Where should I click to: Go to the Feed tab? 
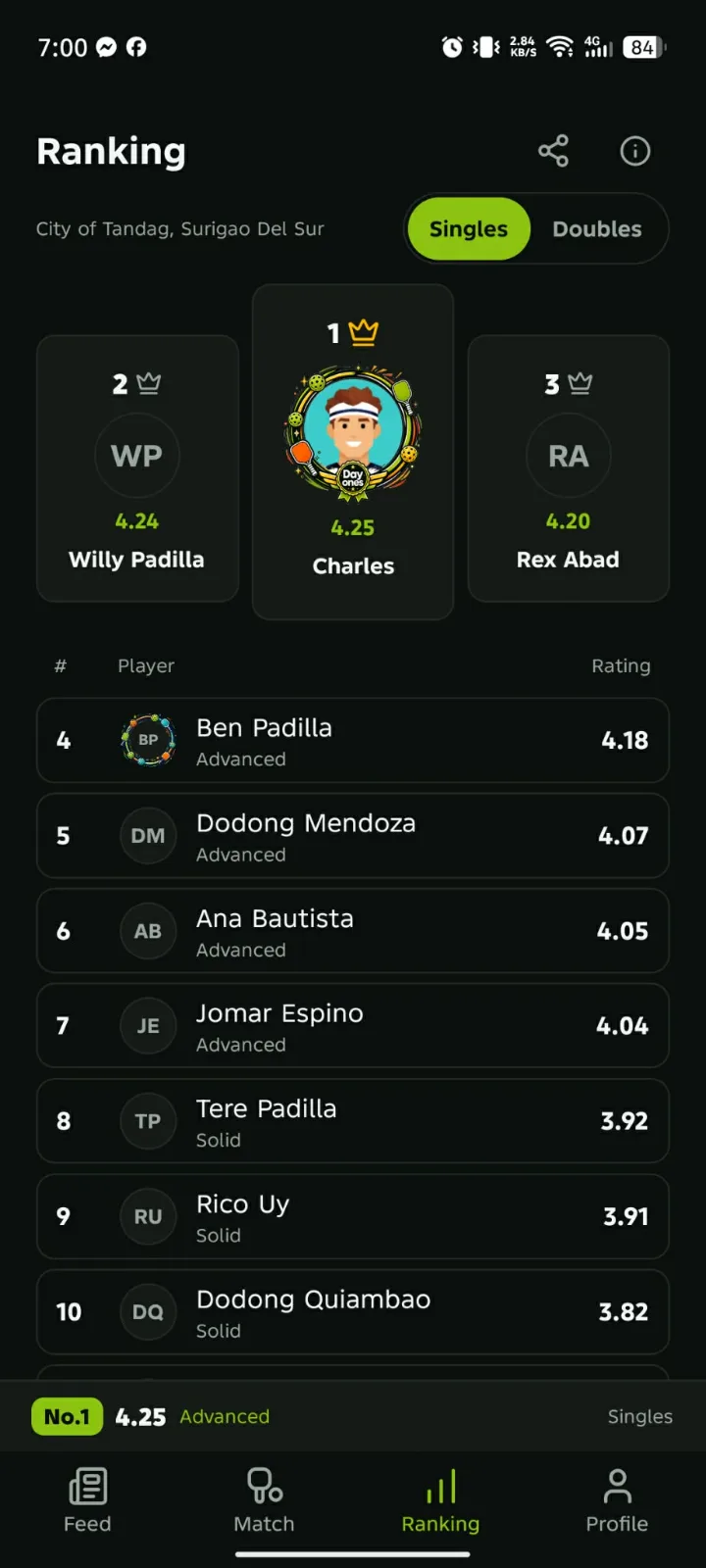click(x=87, y=1500)
